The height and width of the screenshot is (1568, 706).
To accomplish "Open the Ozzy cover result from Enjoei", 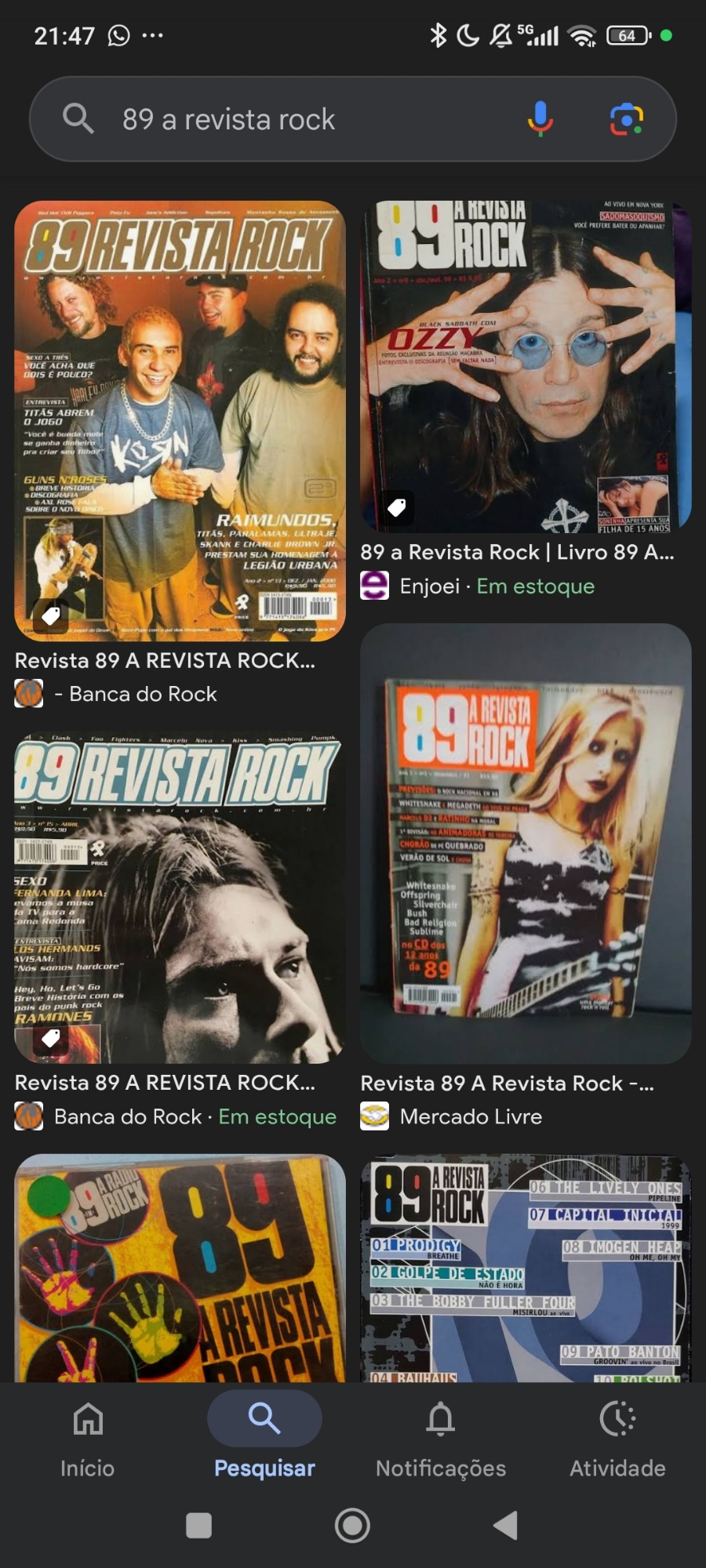I will [x=526, y=367].
